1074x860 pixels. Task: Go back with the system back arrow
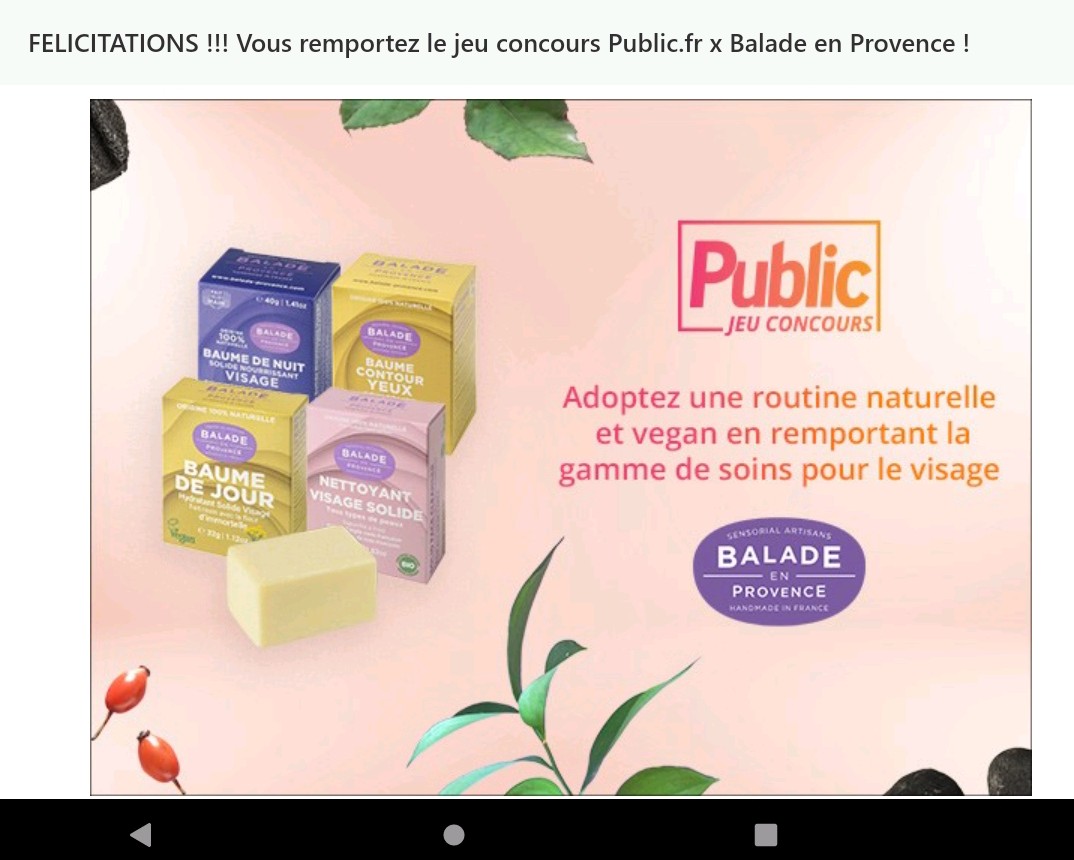tap(141, 834)
